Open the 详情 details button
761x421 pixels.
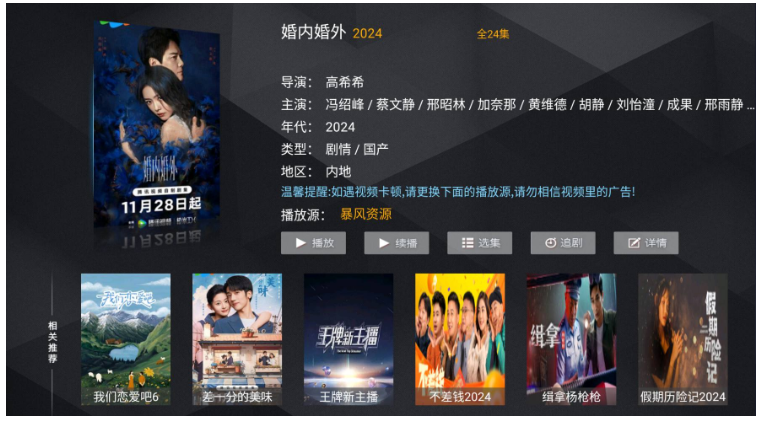[645, 243]
